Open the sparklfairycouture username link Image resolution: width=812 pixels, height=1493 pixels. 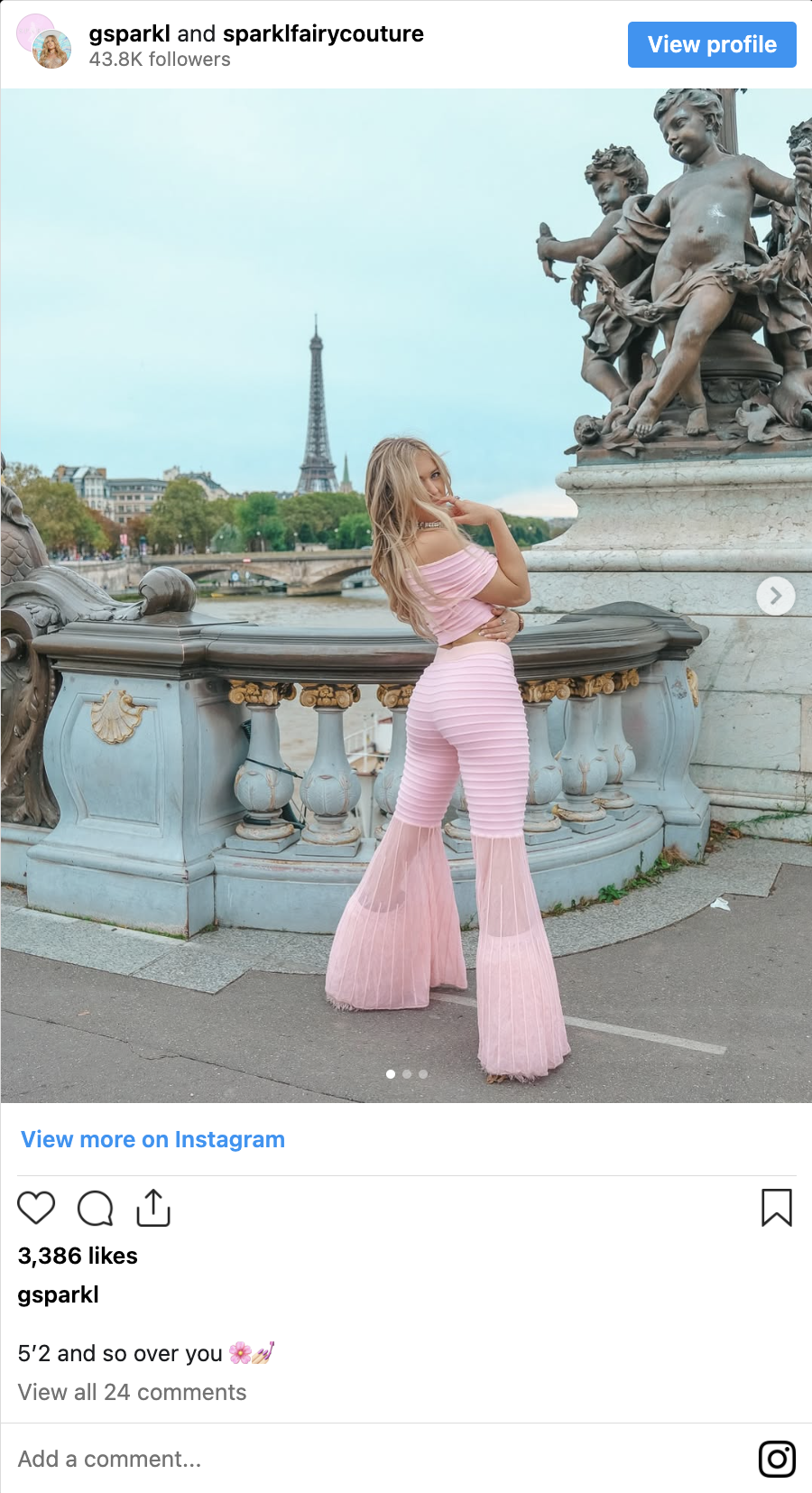pos(323,33)
